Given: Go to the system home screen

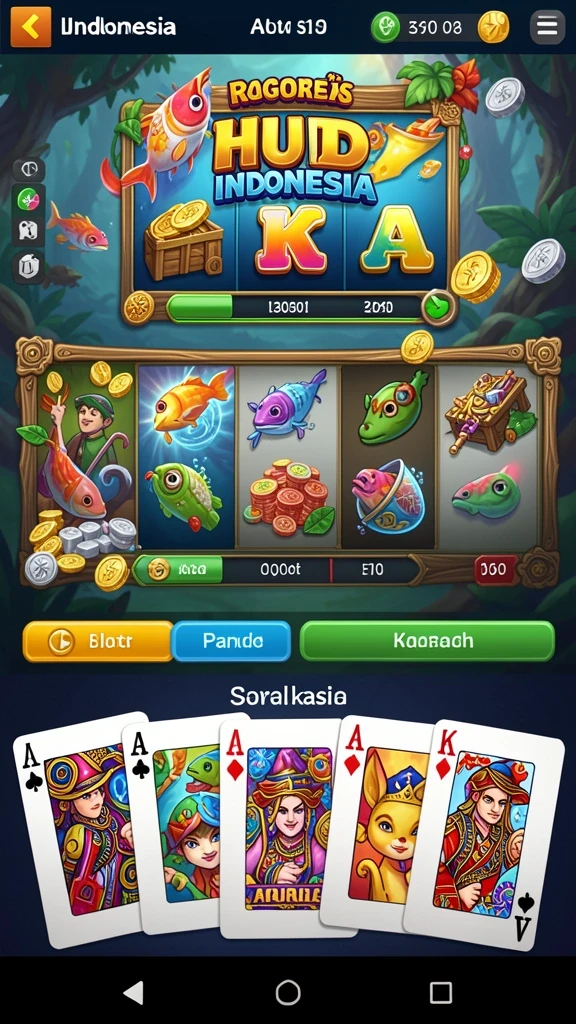Looking at the screenshot, I should pyautogui.click(x=288, y=993).
